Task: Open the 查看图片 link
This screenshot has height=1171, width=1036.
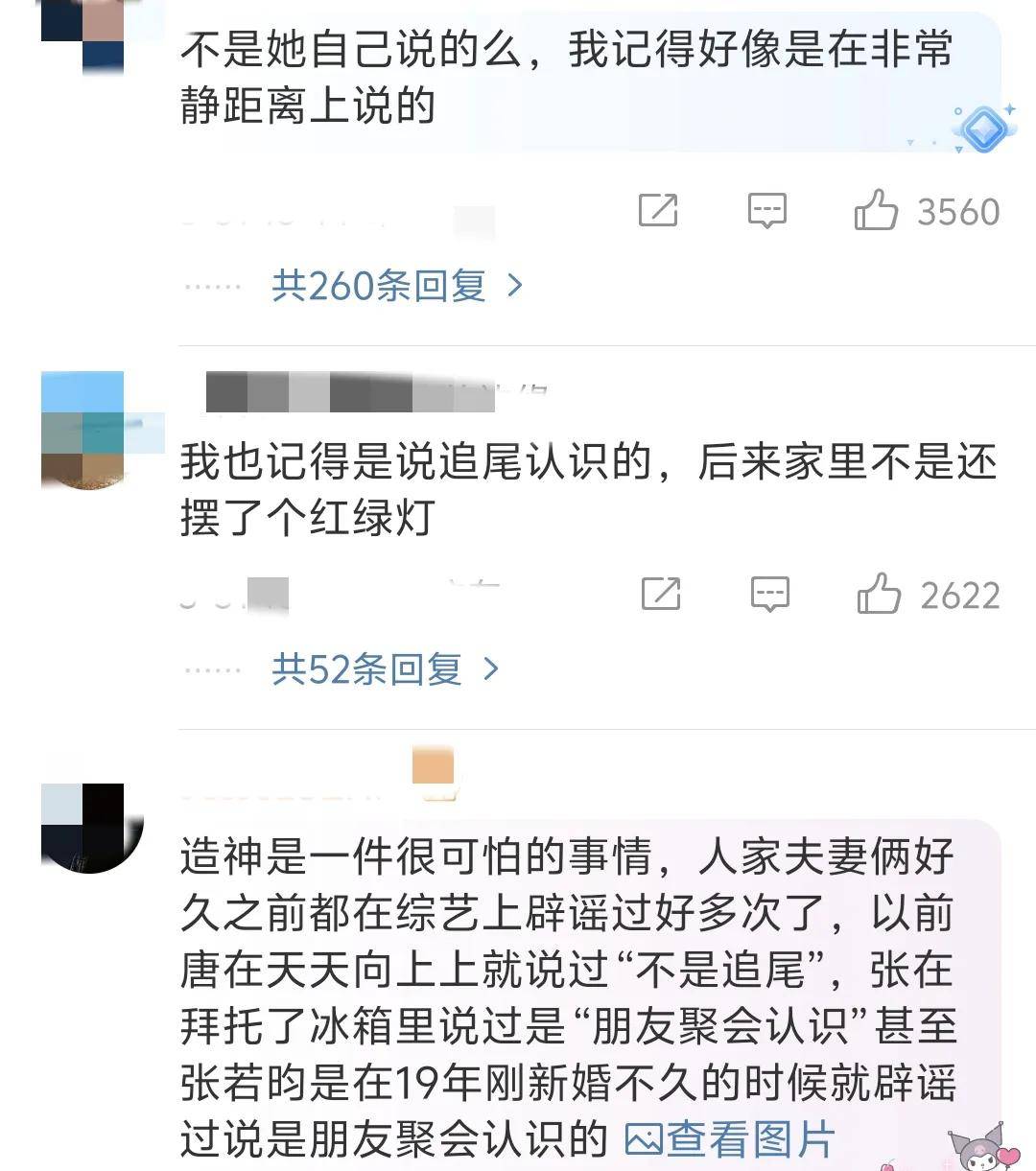Action: [731, 1139]
